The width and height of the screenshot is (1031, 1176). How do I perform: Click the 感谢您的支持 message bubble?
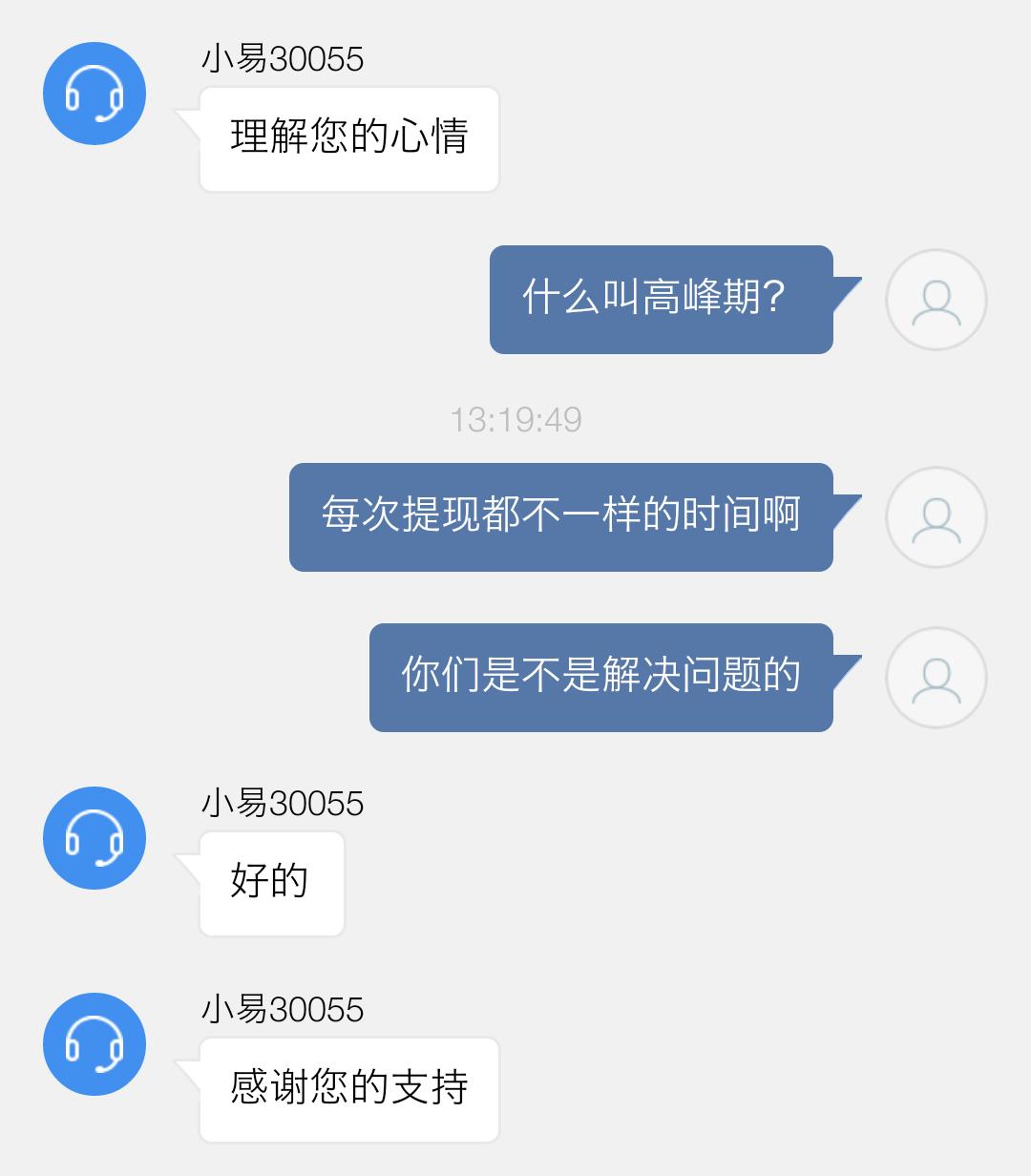pos(348,1088)
